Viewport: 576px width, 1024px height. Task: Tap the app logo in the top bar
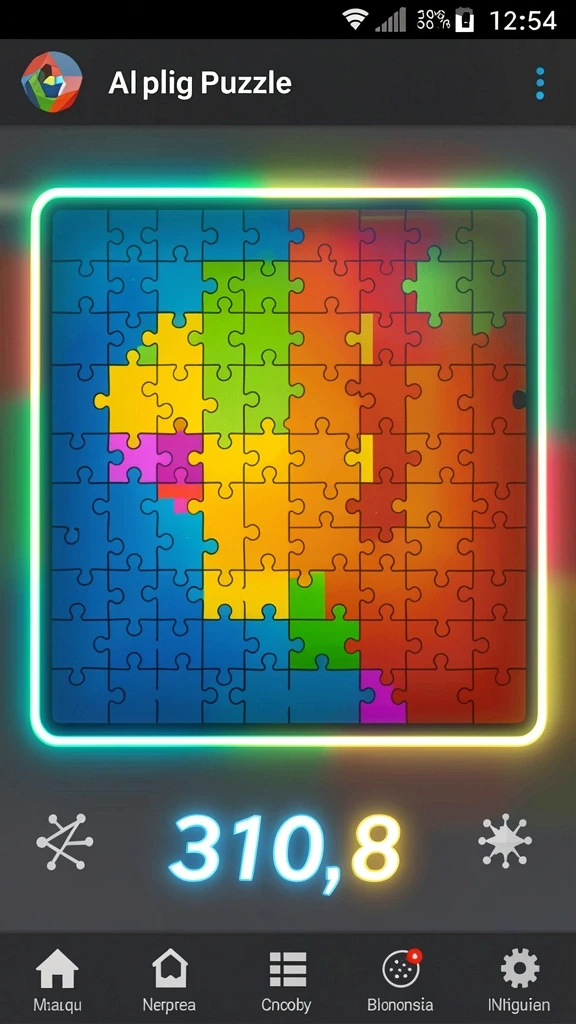[x=52, y=82]
